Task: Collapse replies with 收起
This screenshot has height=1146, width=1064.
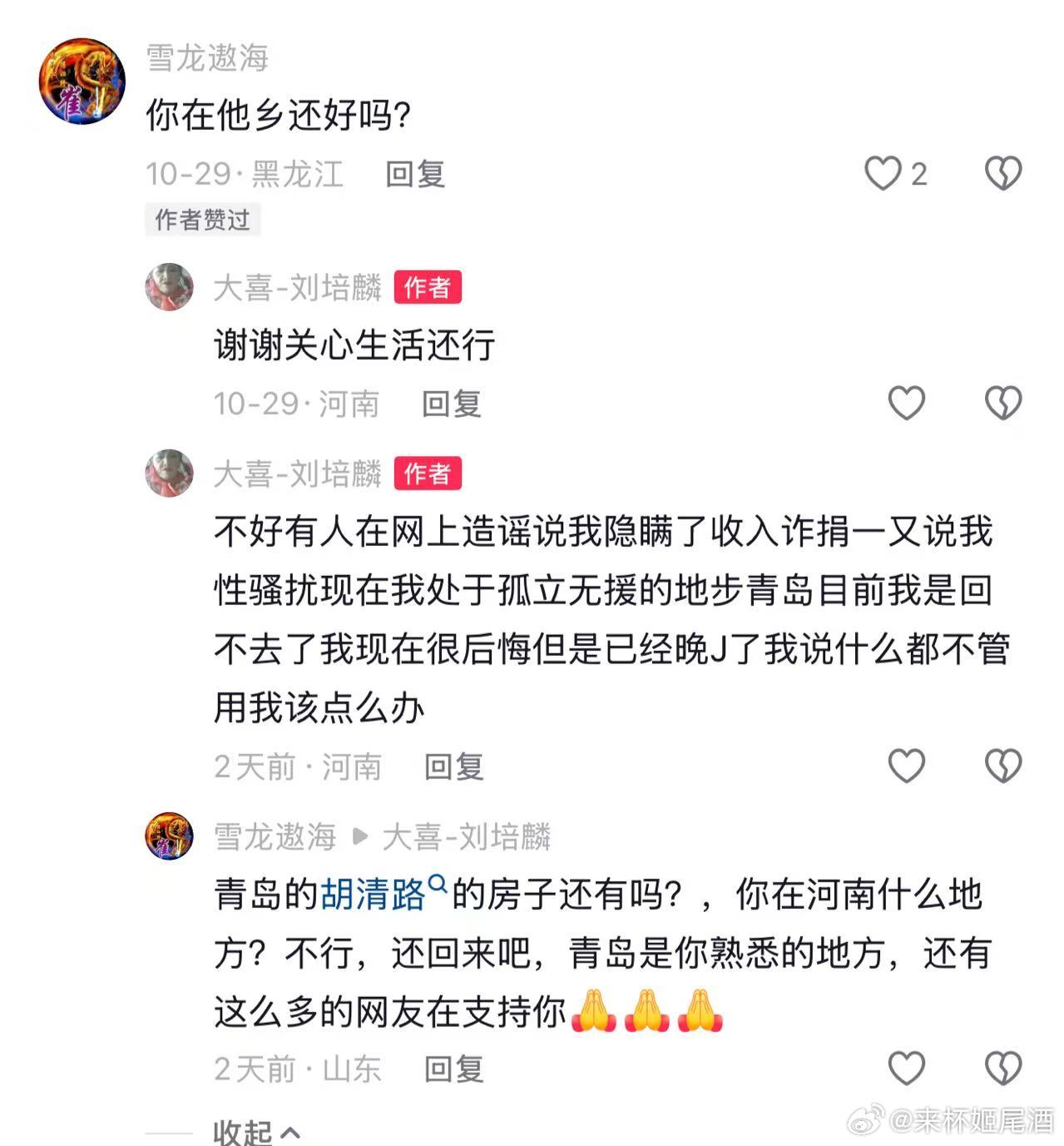Action: pos(255,1132)
